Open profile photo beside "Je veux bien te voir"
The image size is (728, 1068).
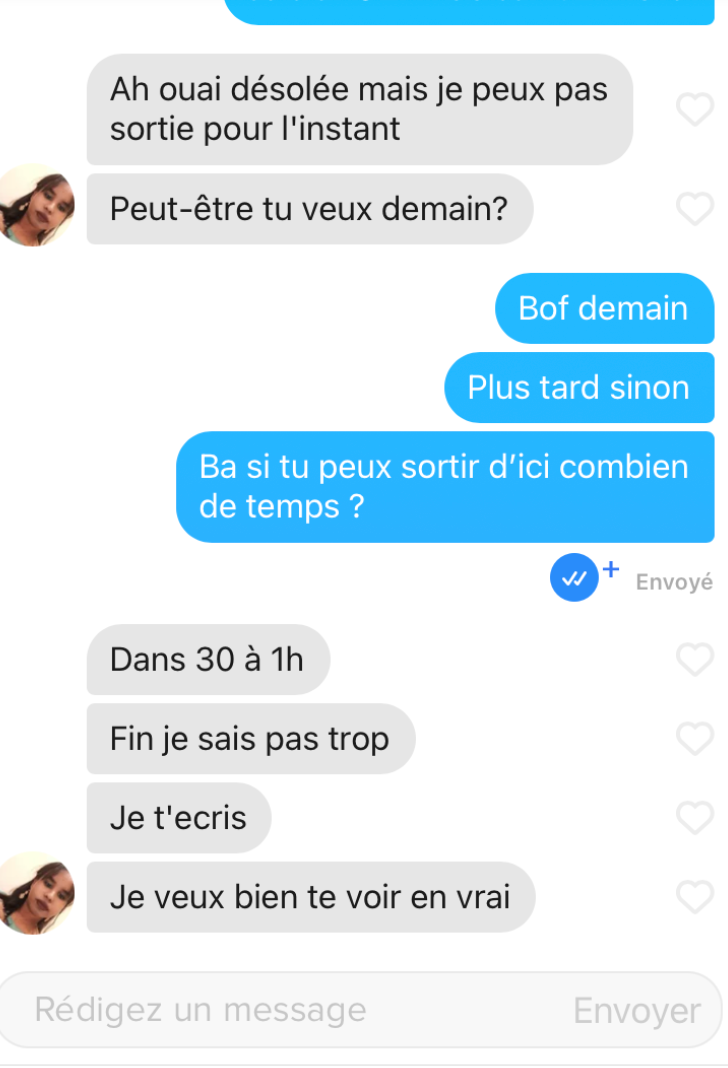(38, 894)
